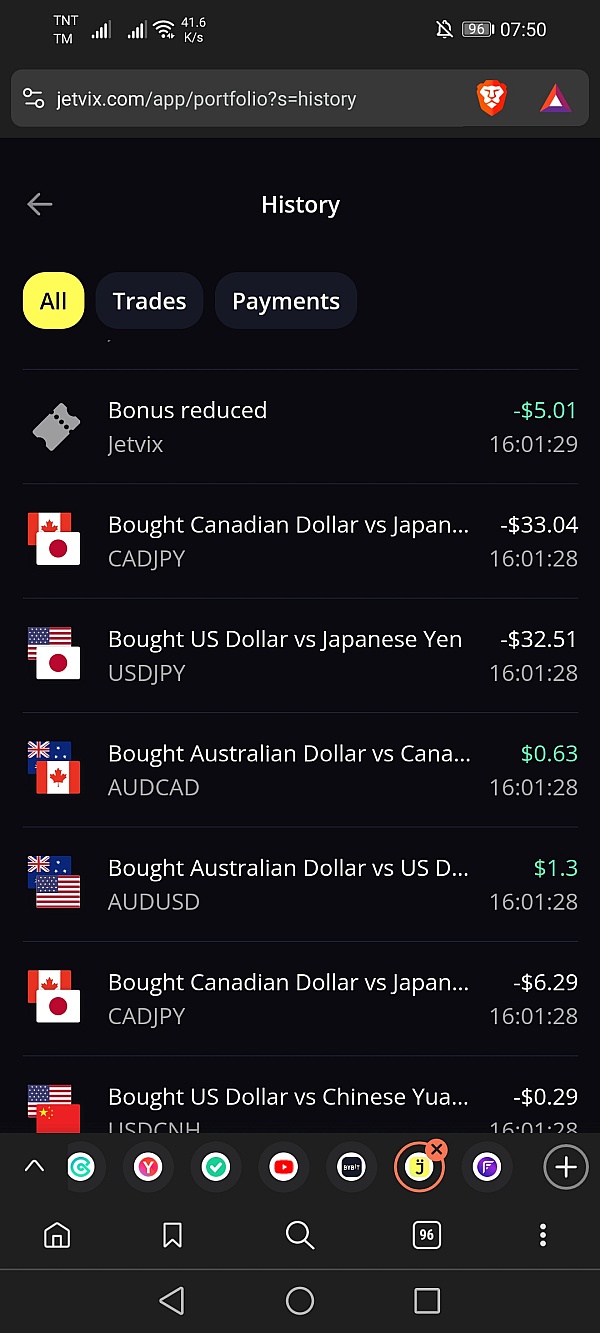Open the AUDUSD trade entry
Screen dimensions: 600x1333
[300, 884]
